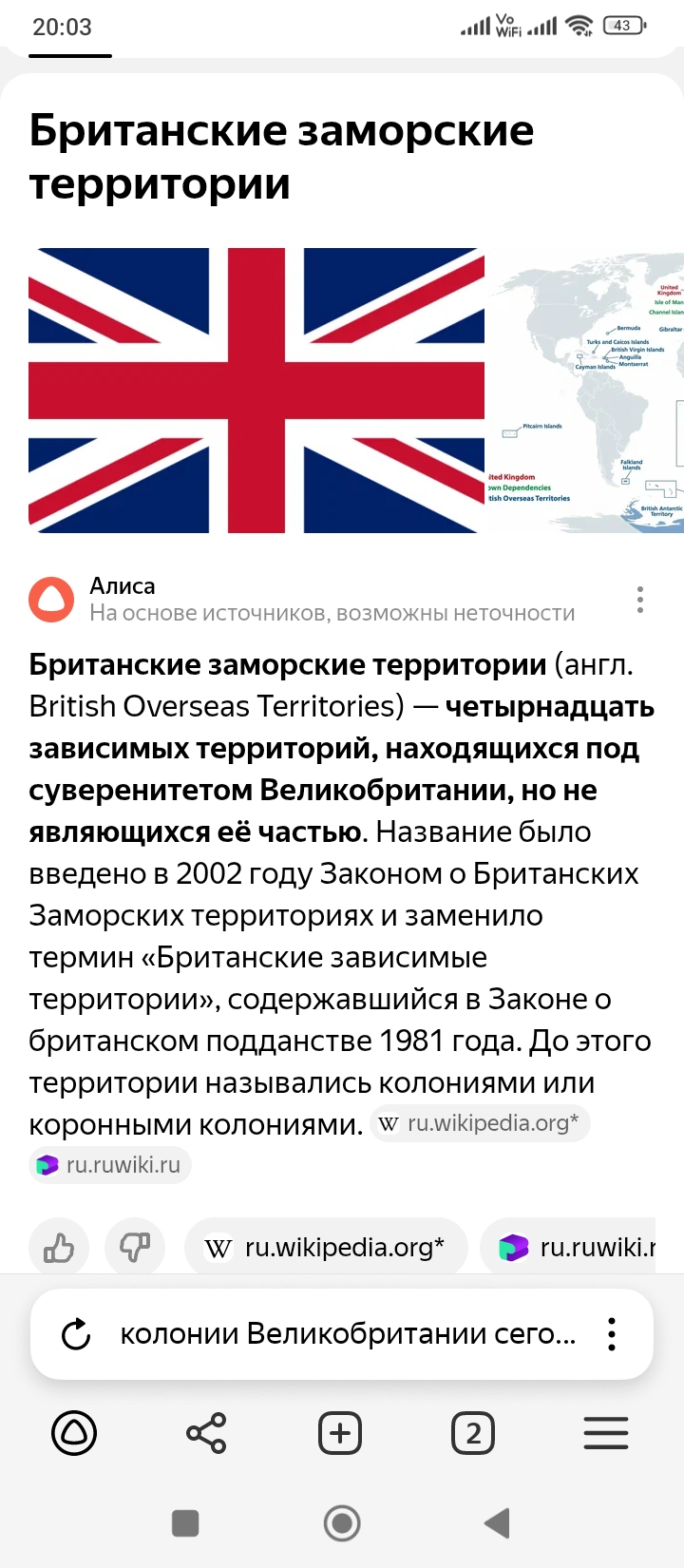Show the two open tabs
Image resolution: width=684 pixels, height=1568 pixels.
click(473, 1433)
